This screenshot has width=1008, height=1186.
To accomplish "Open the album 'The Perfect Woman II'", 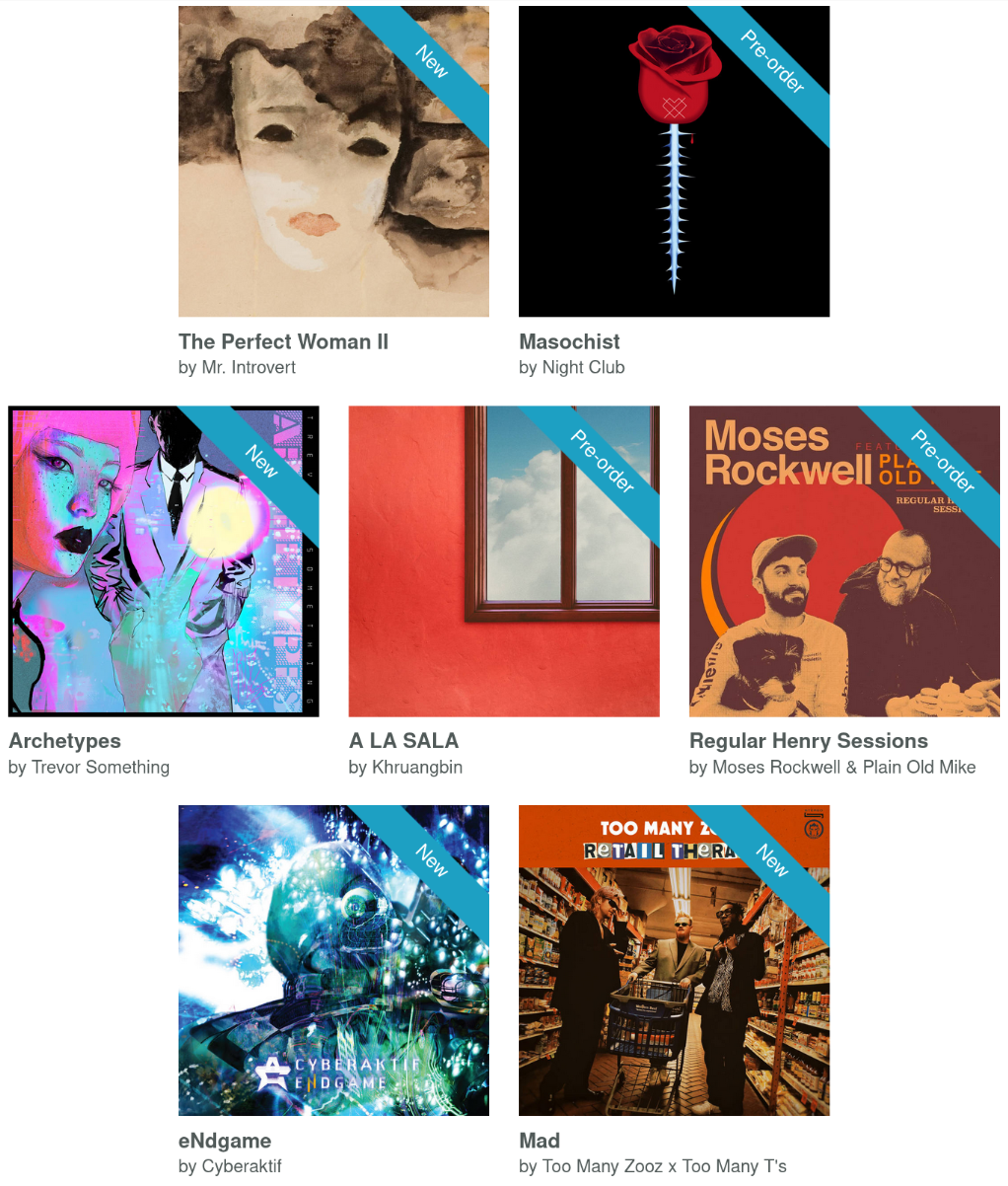I will [x=283, y=342].
